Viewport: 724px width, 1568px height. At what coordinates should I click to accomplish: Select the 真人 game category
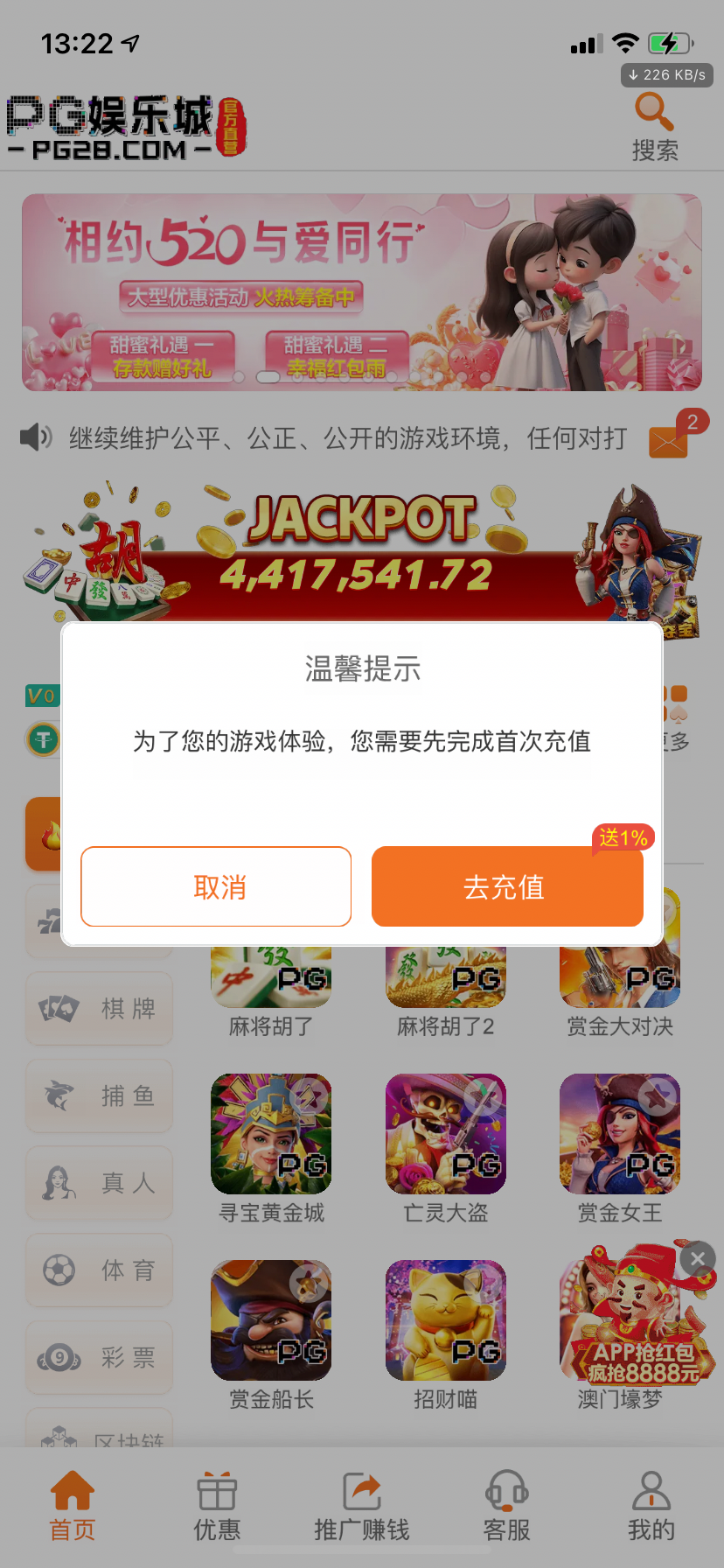point(100,1183)
